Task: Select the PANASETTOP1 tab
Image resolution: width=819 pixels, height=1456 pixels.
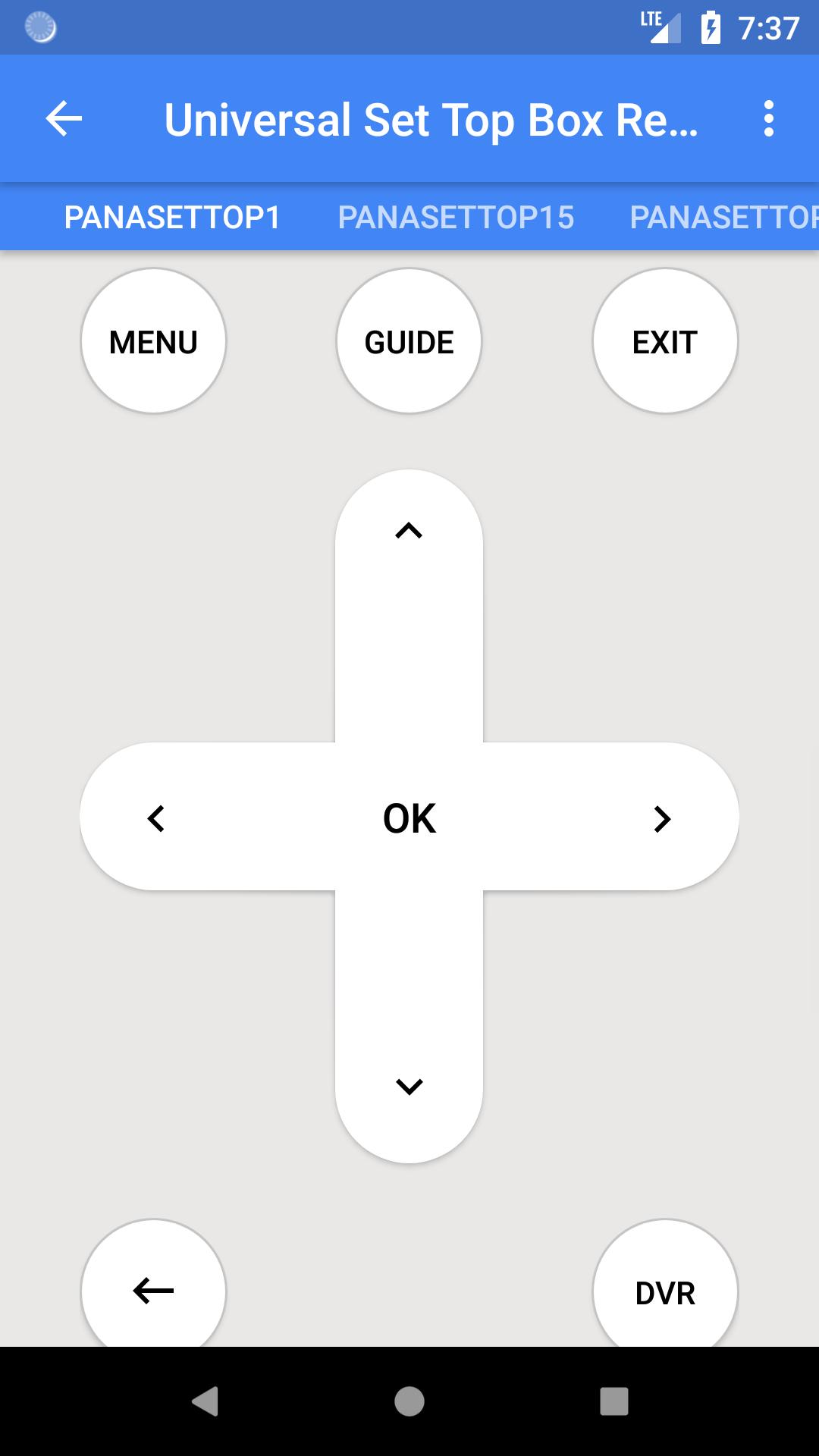Action: (173, 218)
